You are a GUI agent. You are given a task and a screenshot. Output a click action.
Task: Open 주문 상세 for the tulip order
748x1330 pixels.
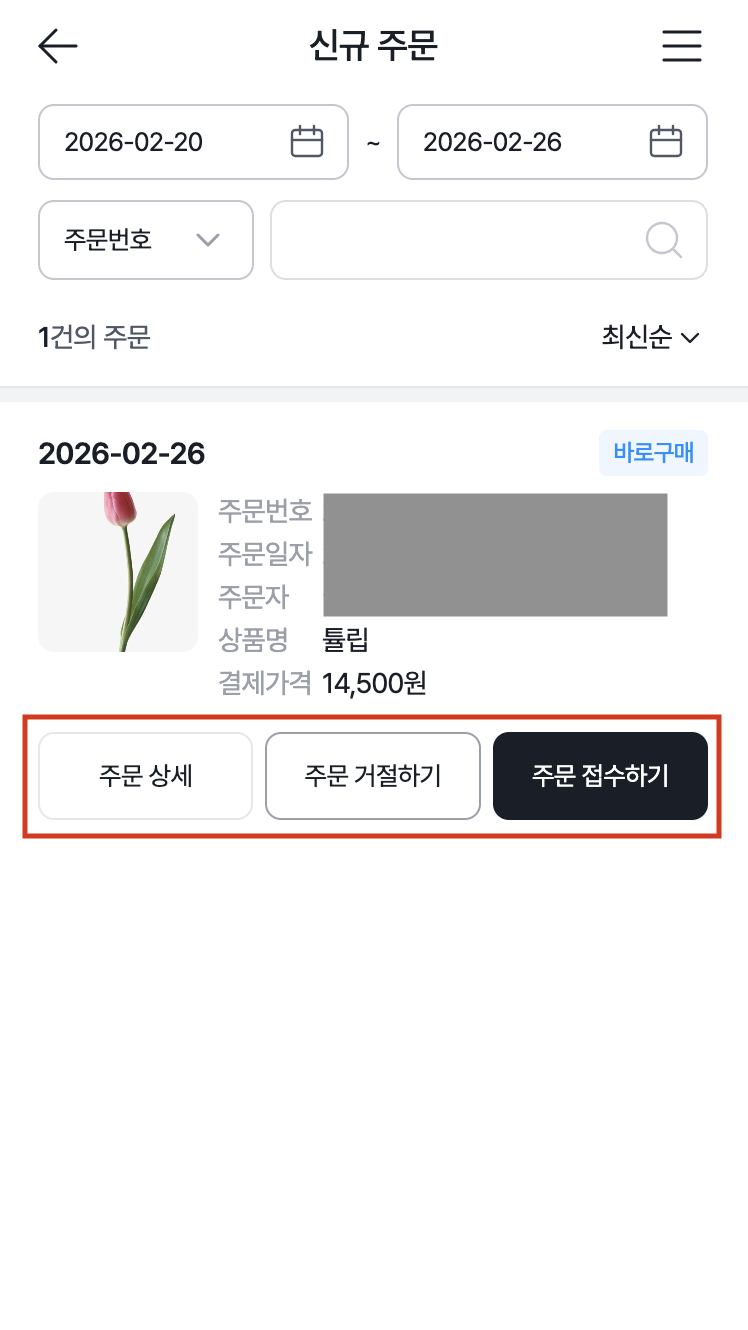click(x=145, y=776)
